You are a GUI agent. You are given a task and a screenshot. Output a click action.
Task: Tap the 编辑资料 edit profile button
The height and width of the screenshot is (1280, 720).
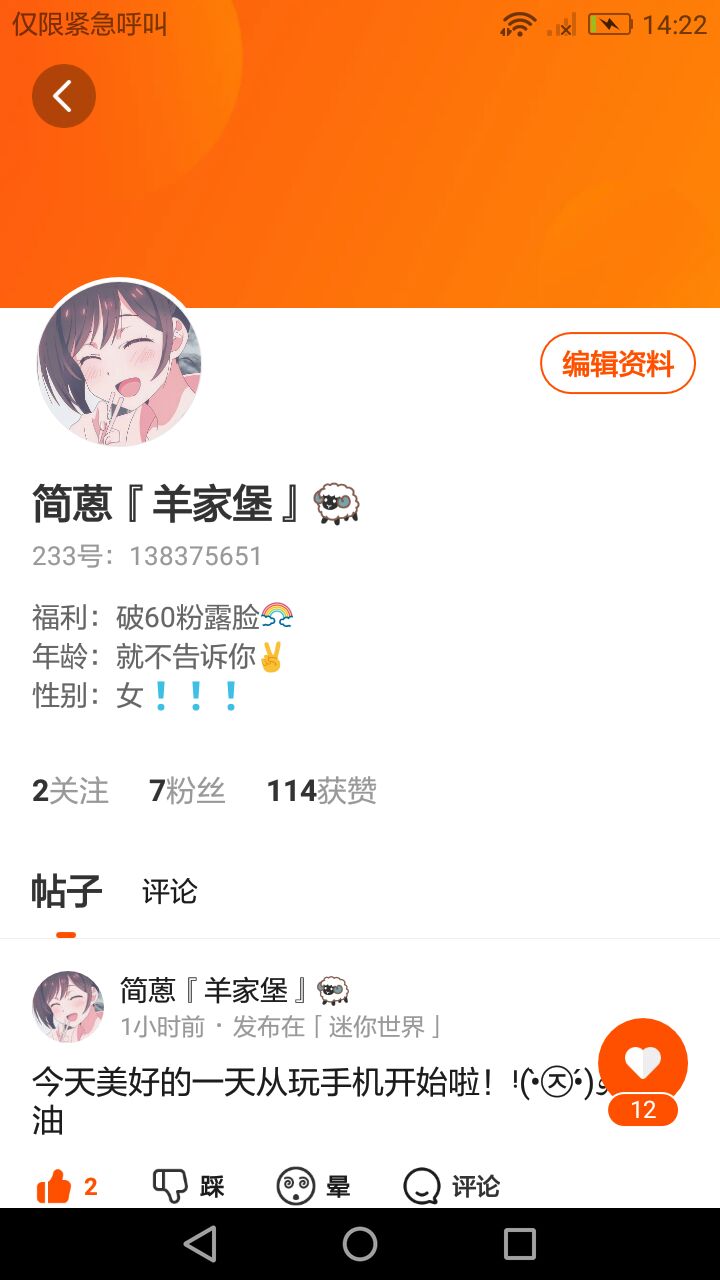[617, 363]
